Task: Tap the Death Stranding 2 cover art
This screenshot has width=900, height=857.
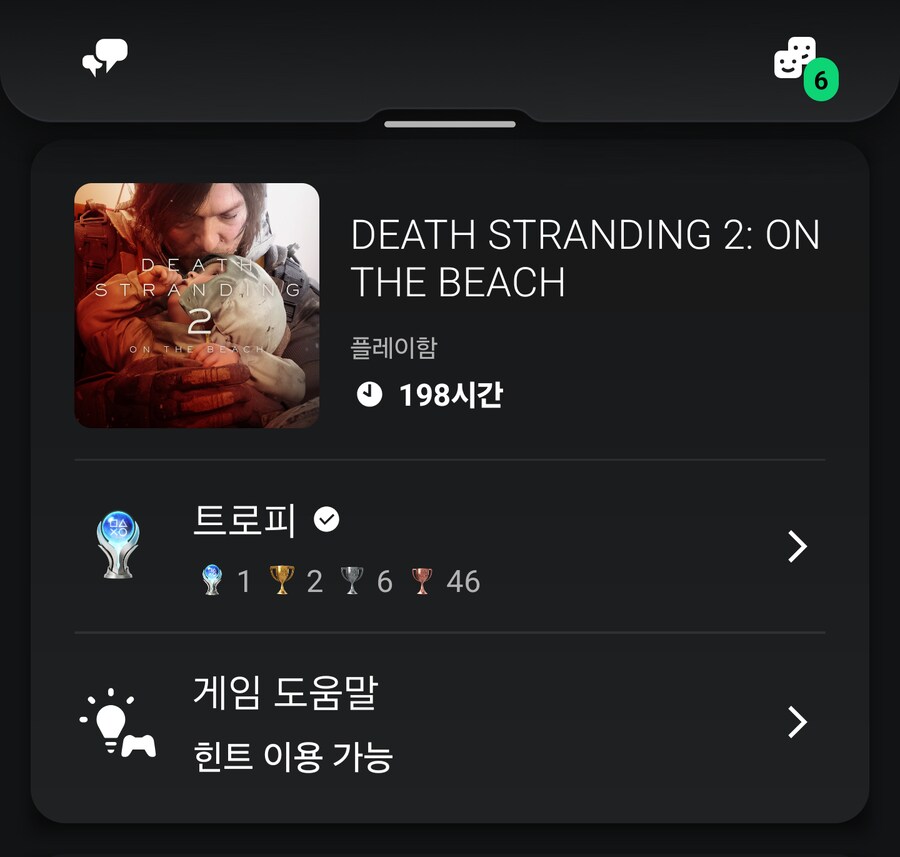Action: tap(197, 305)
